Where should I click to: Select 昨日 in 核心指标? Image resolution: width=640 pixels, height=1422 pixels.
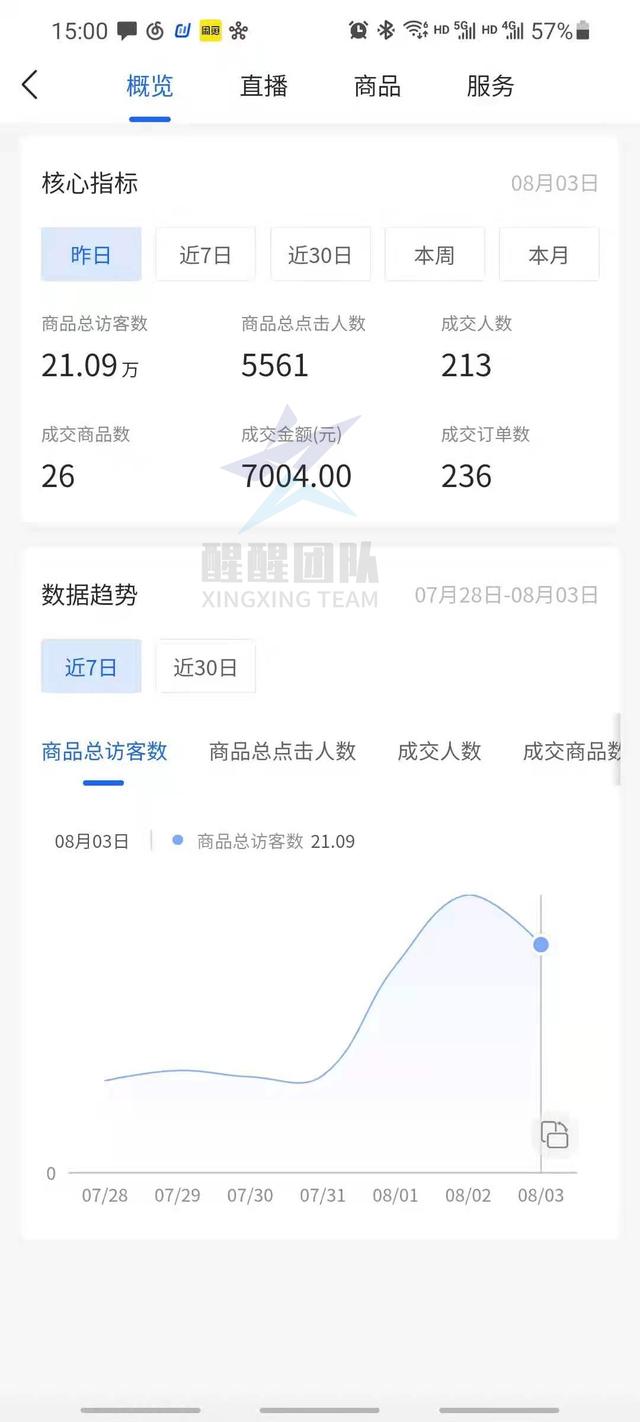91,255
